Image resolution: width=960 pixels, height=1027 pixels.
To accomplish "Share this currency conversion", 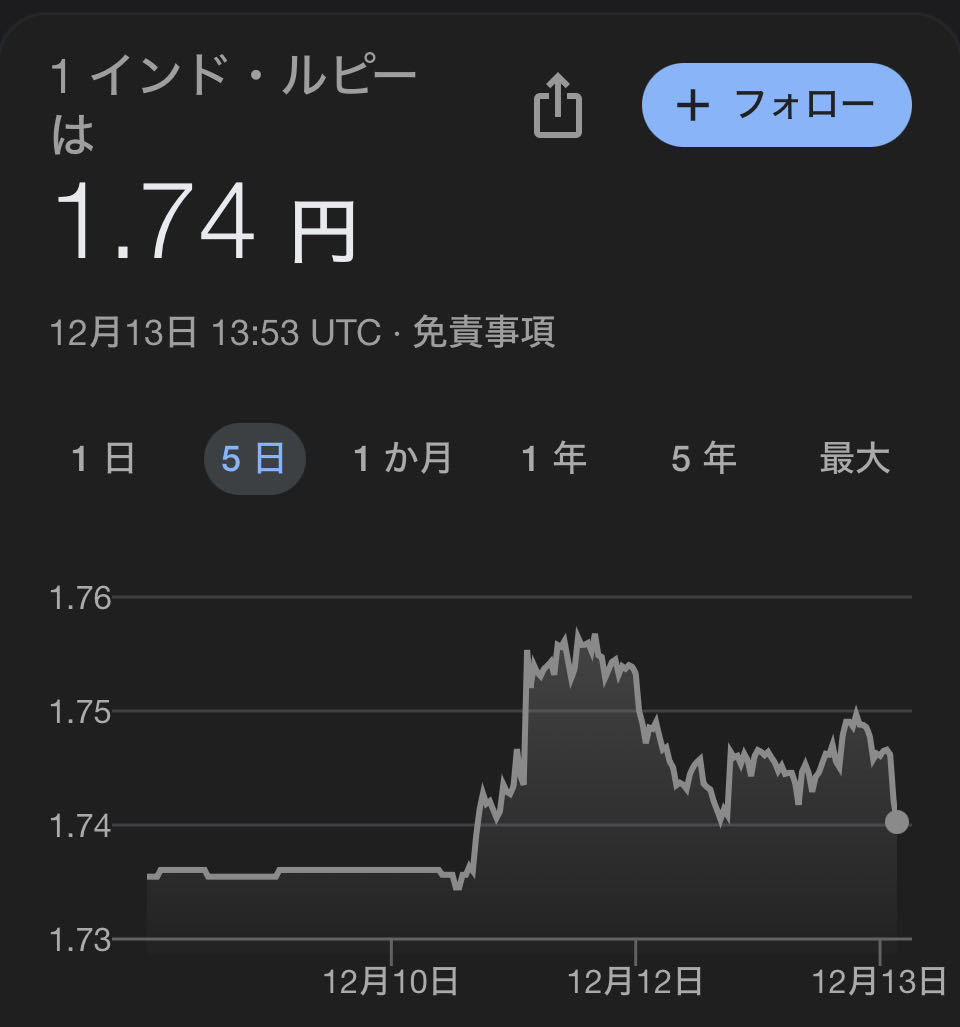I will [557, 107].
